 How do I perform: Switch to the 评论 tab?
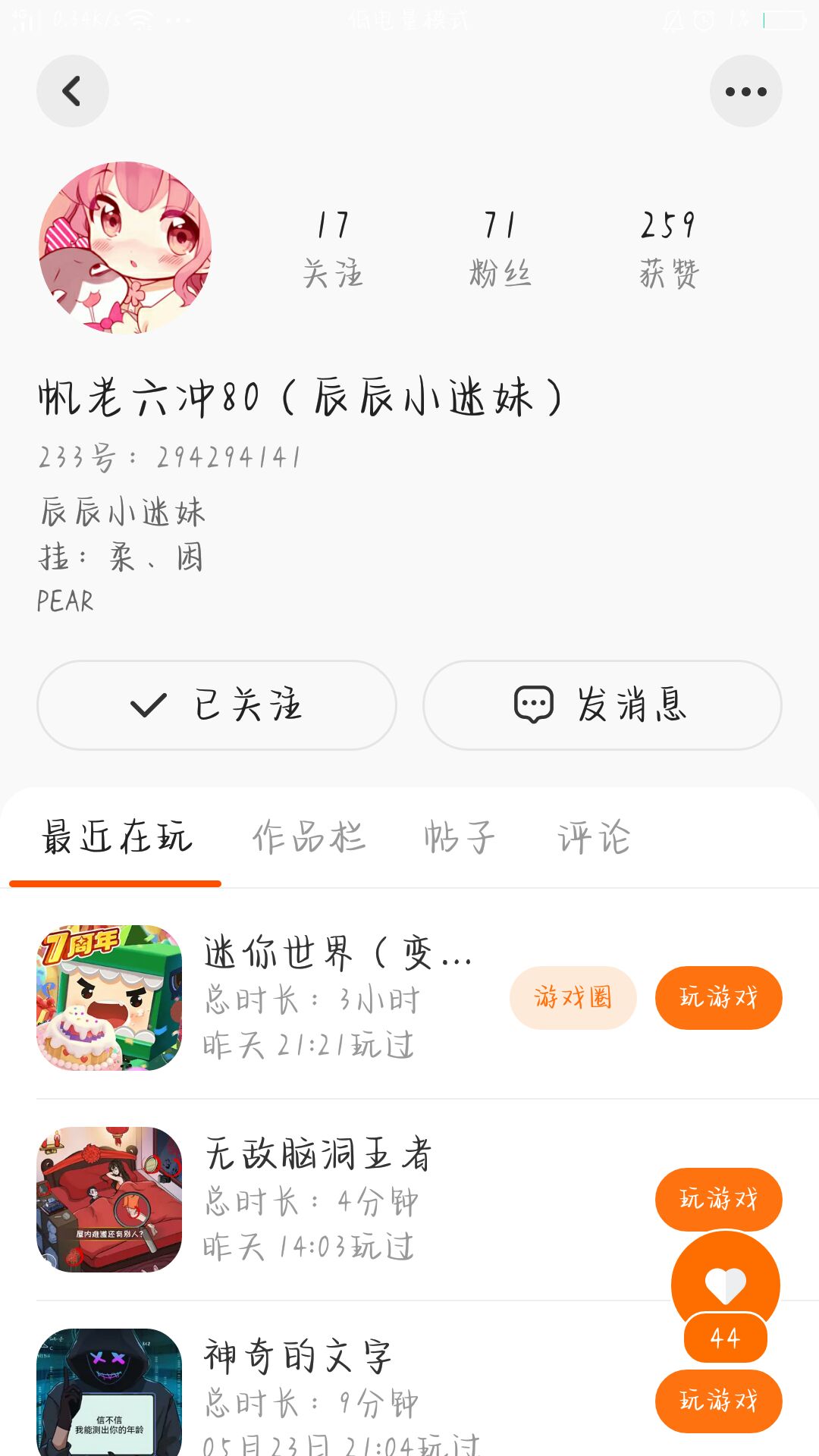pyautogui.click(x=594, y=837)
